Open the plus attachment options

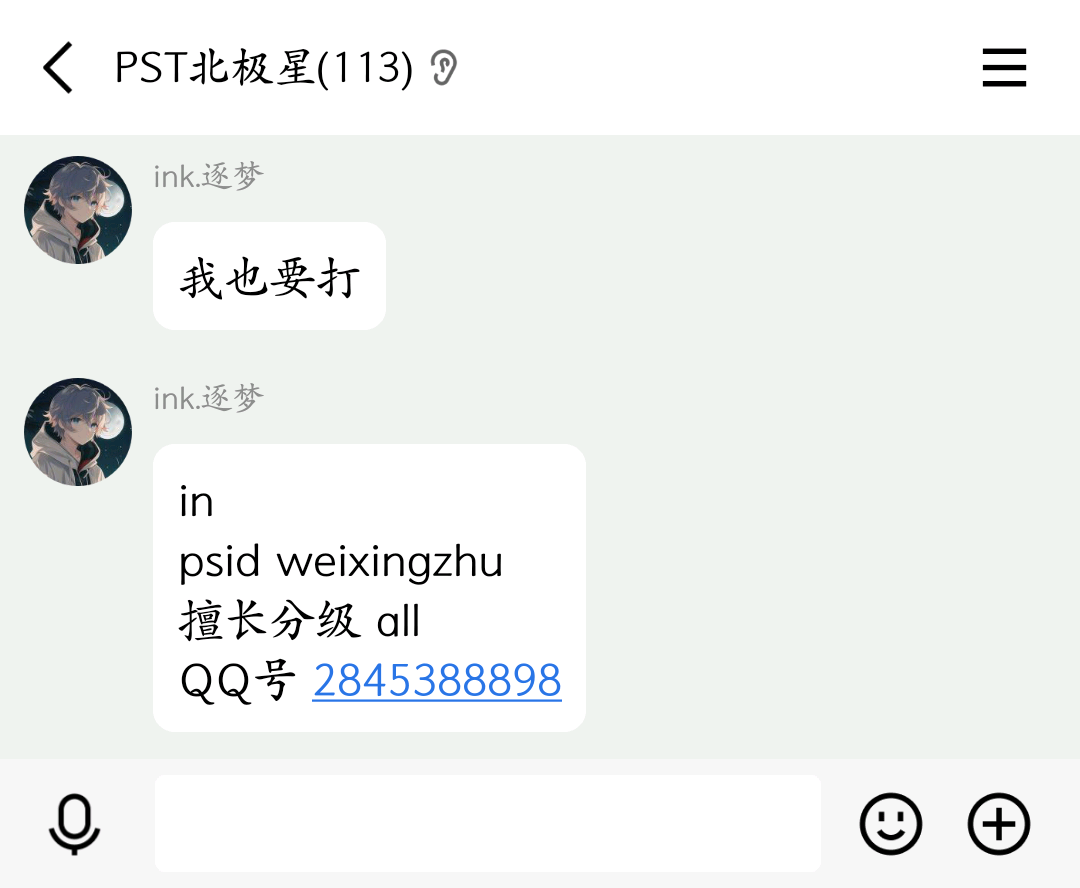coord(998,824)
